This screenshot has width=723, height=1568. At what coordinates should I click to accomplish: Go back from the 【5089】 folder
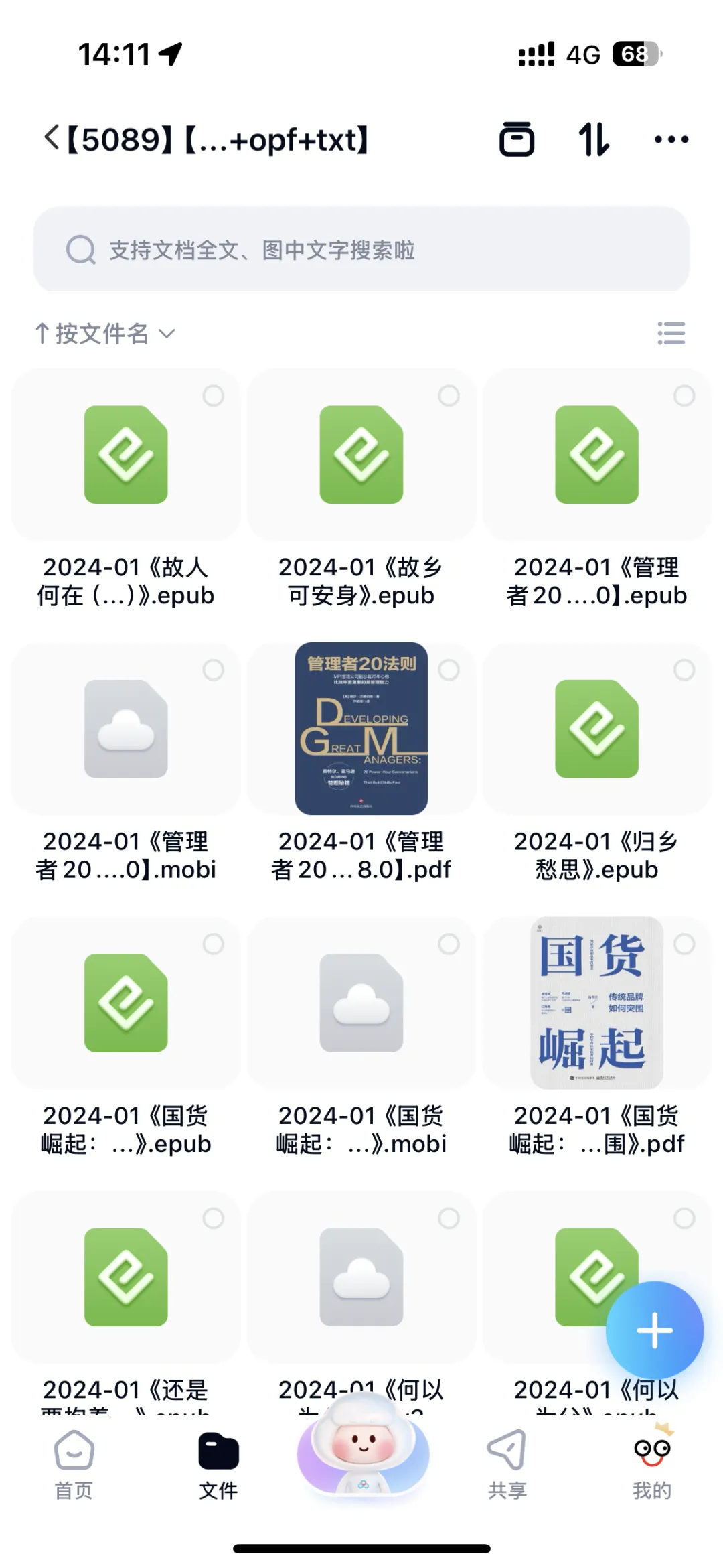point(52,139)
